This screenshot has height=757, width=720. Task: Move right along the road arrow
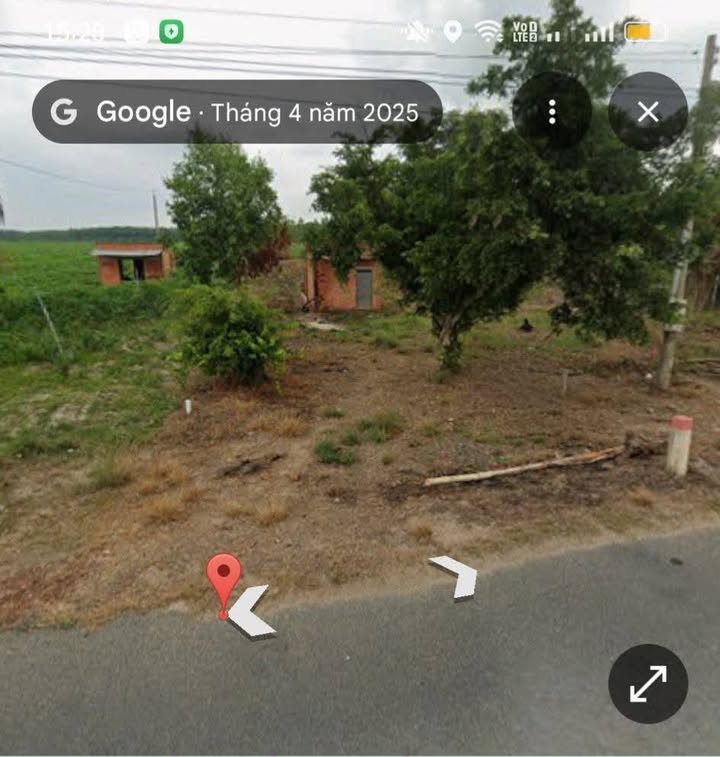456,576
